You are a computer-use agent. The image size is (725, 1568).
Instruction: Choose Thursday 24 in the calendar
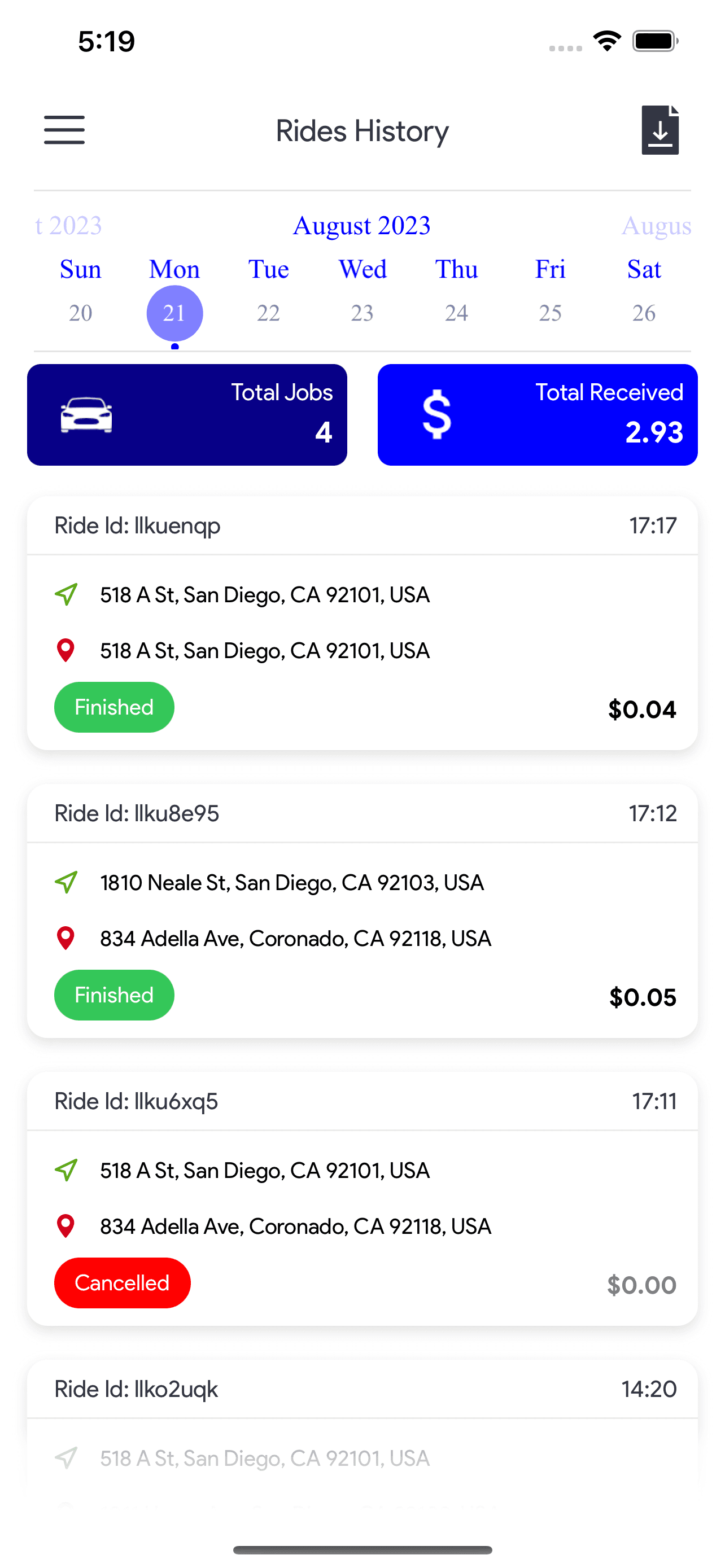coord(457,313)
